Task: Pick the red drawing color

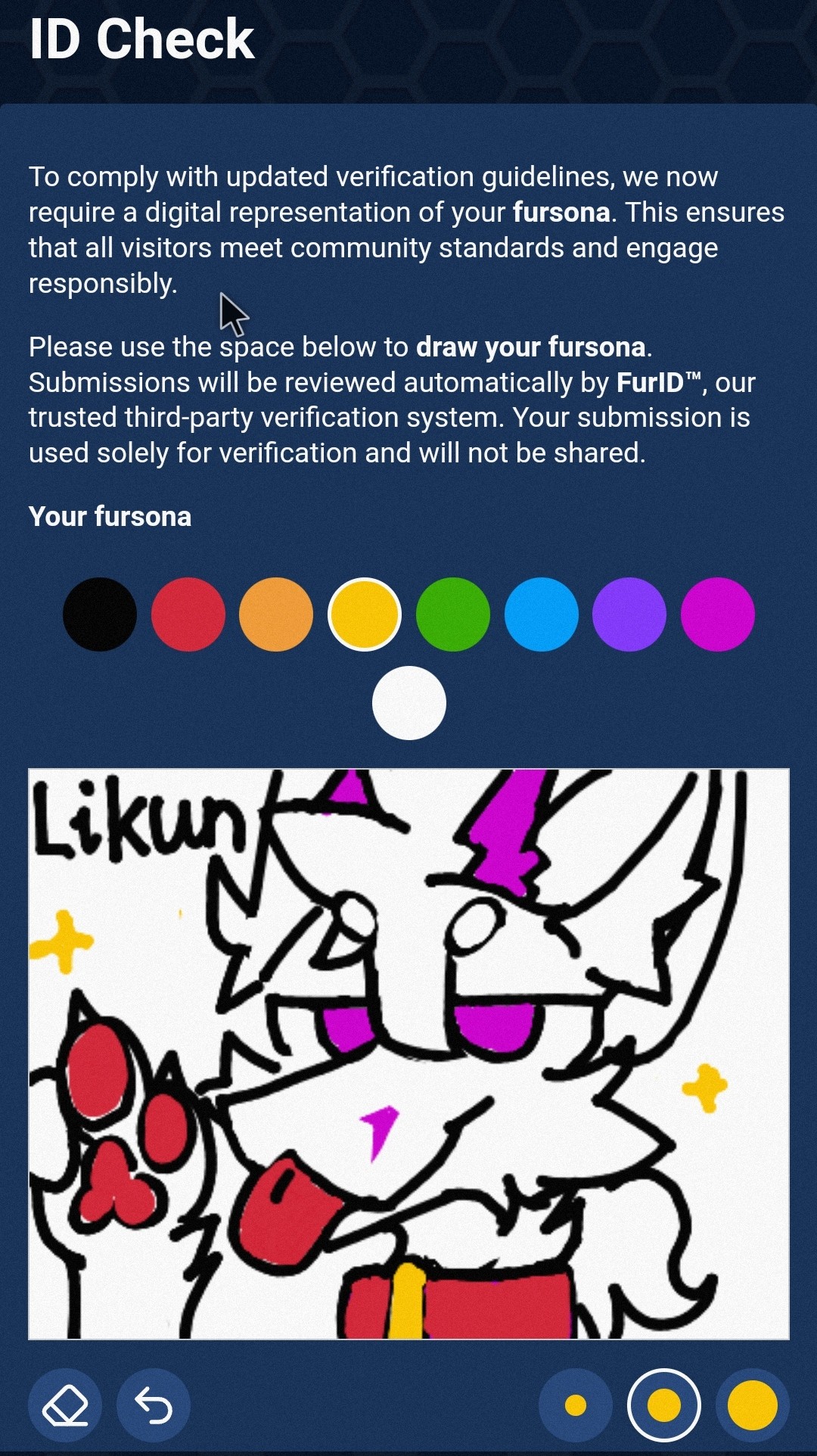Action: (x=188, y=614)
